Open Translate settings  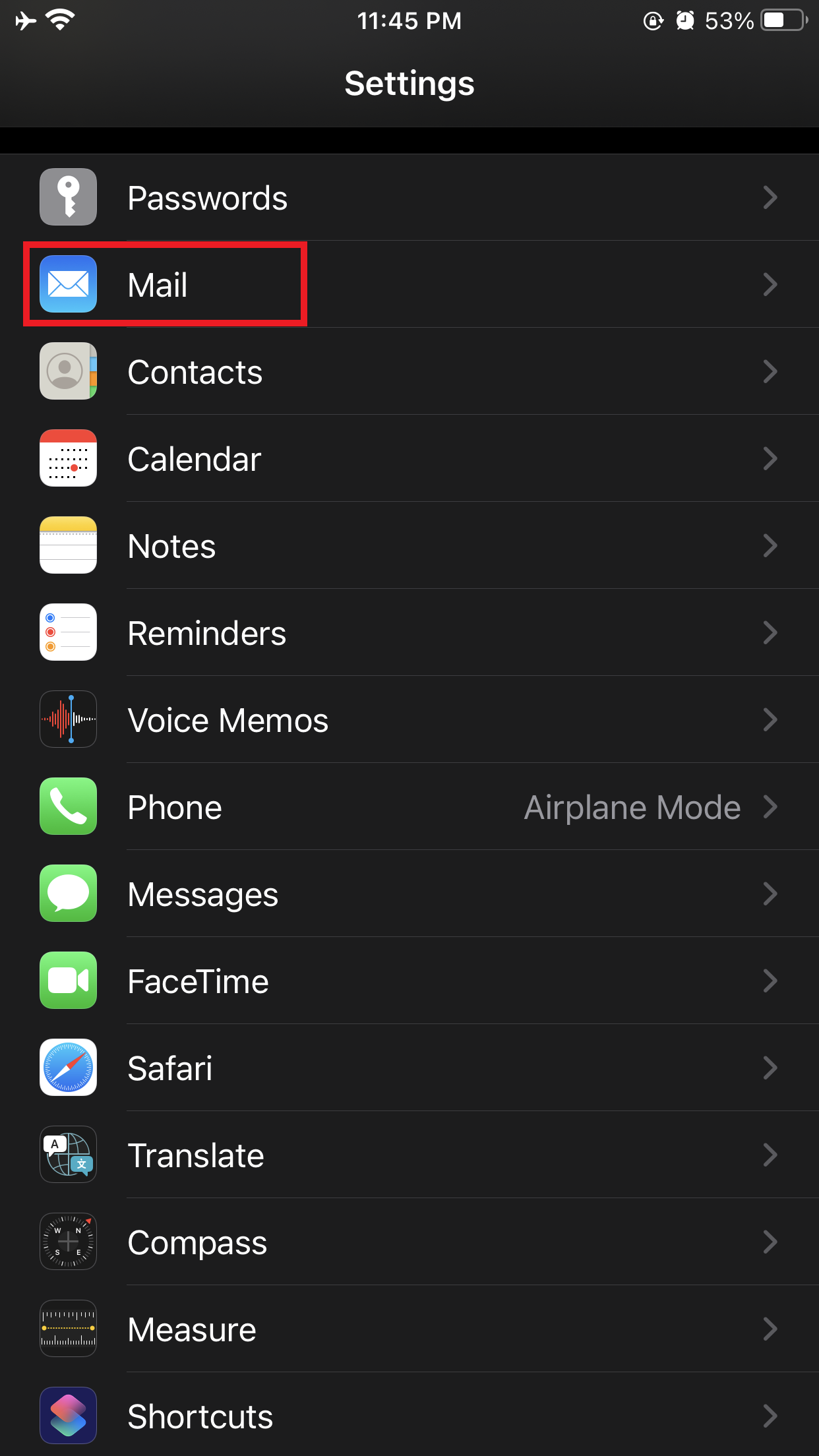point(409,1155)
